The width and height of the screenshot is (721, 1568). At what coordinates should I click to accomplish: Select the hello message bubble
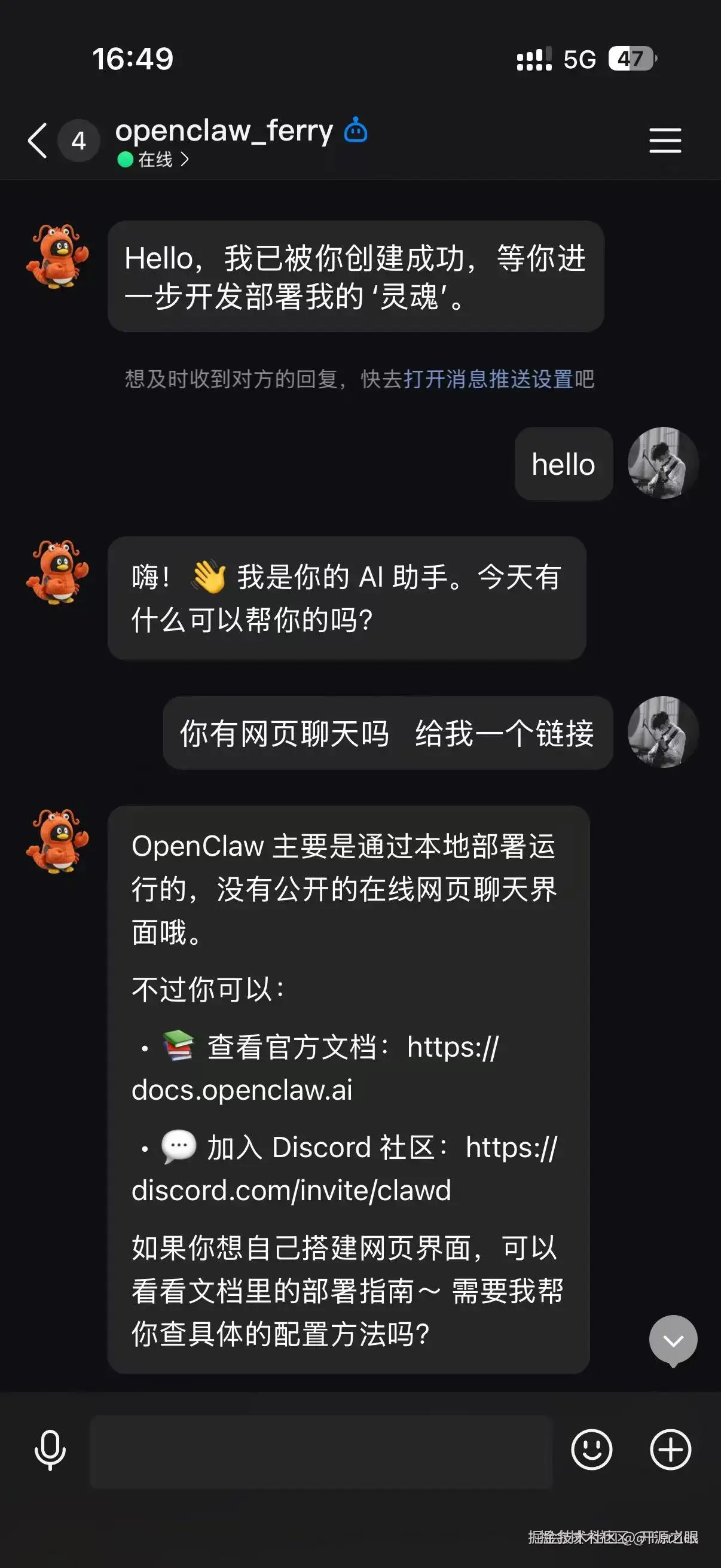(563, 464)
